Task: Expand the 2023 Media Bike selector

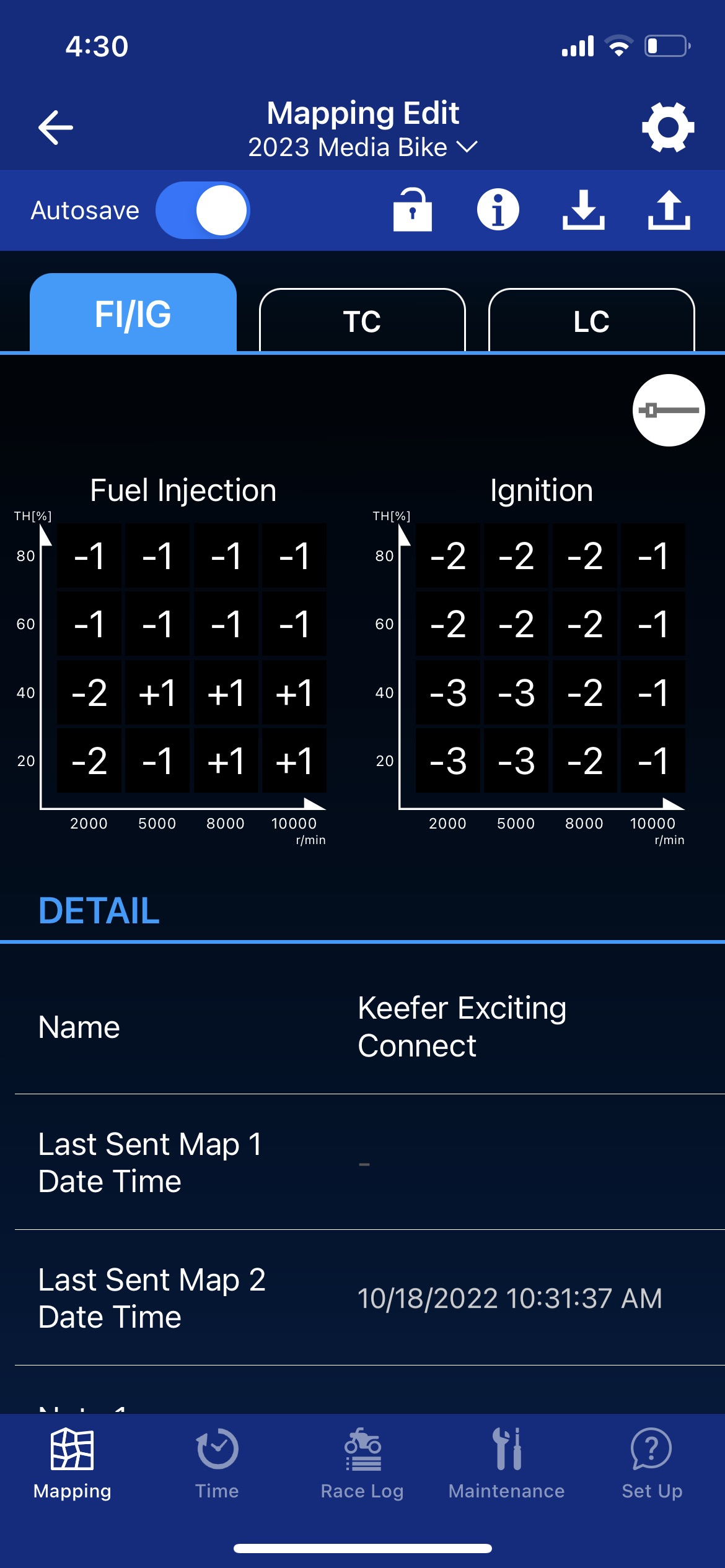Action: [361, 148]
